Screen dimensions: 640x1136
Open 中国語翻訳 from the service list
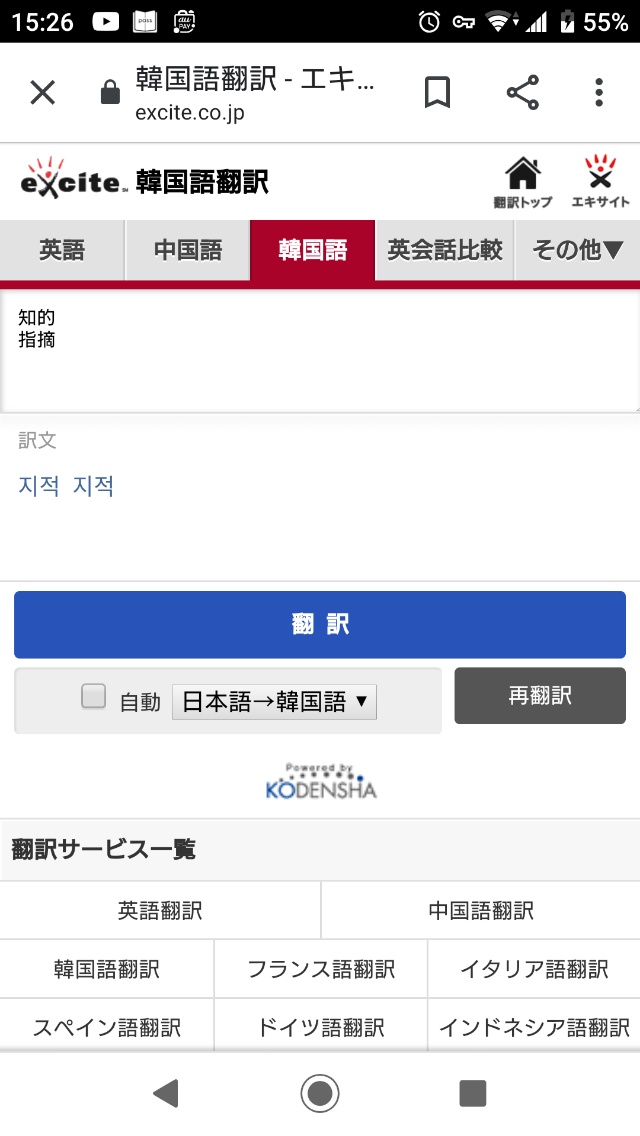click(481, 910)
